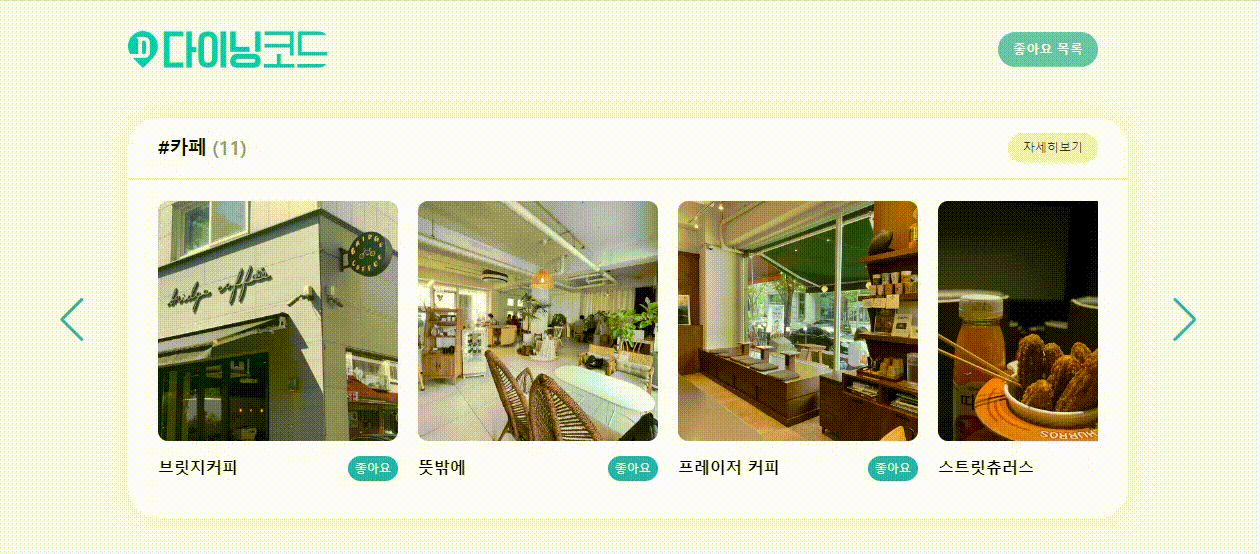This screenshot has width=1260, height=554.
Task: Open the 스트릿츄러스 card
Action: (x=1017, y=321)
